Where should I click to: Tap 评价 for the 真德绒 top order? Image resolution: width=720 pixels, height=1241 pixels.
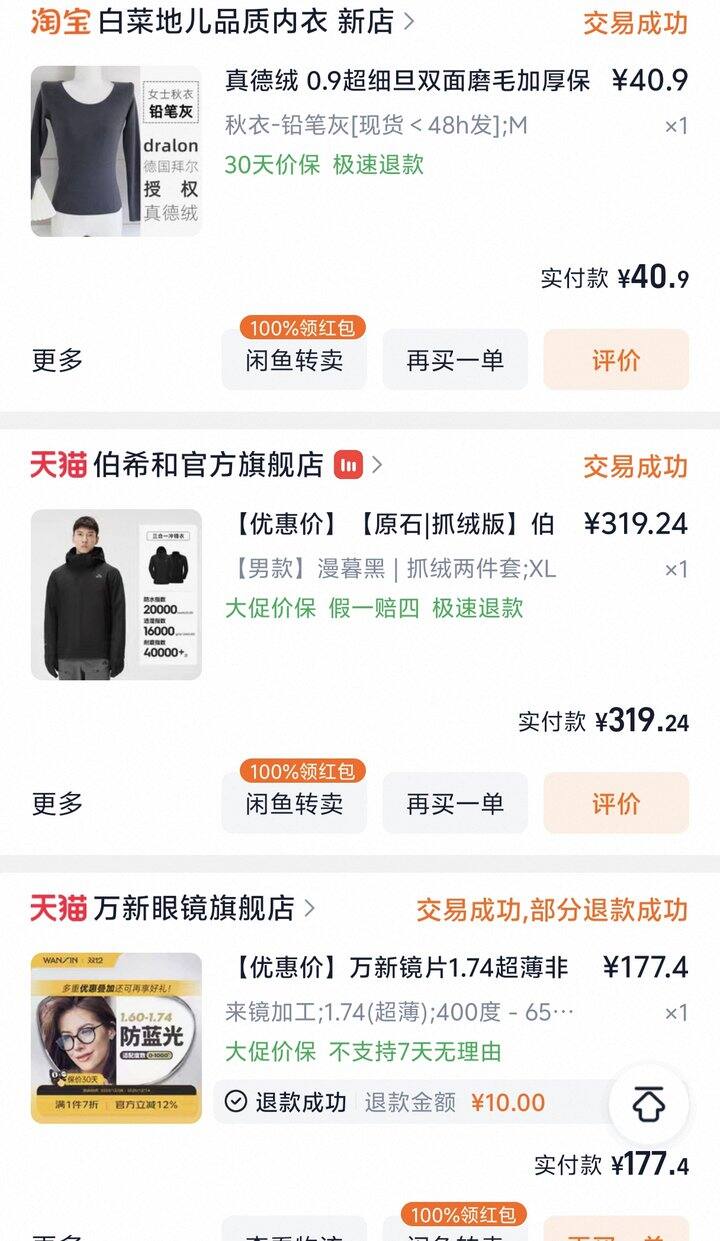point(616,360)
